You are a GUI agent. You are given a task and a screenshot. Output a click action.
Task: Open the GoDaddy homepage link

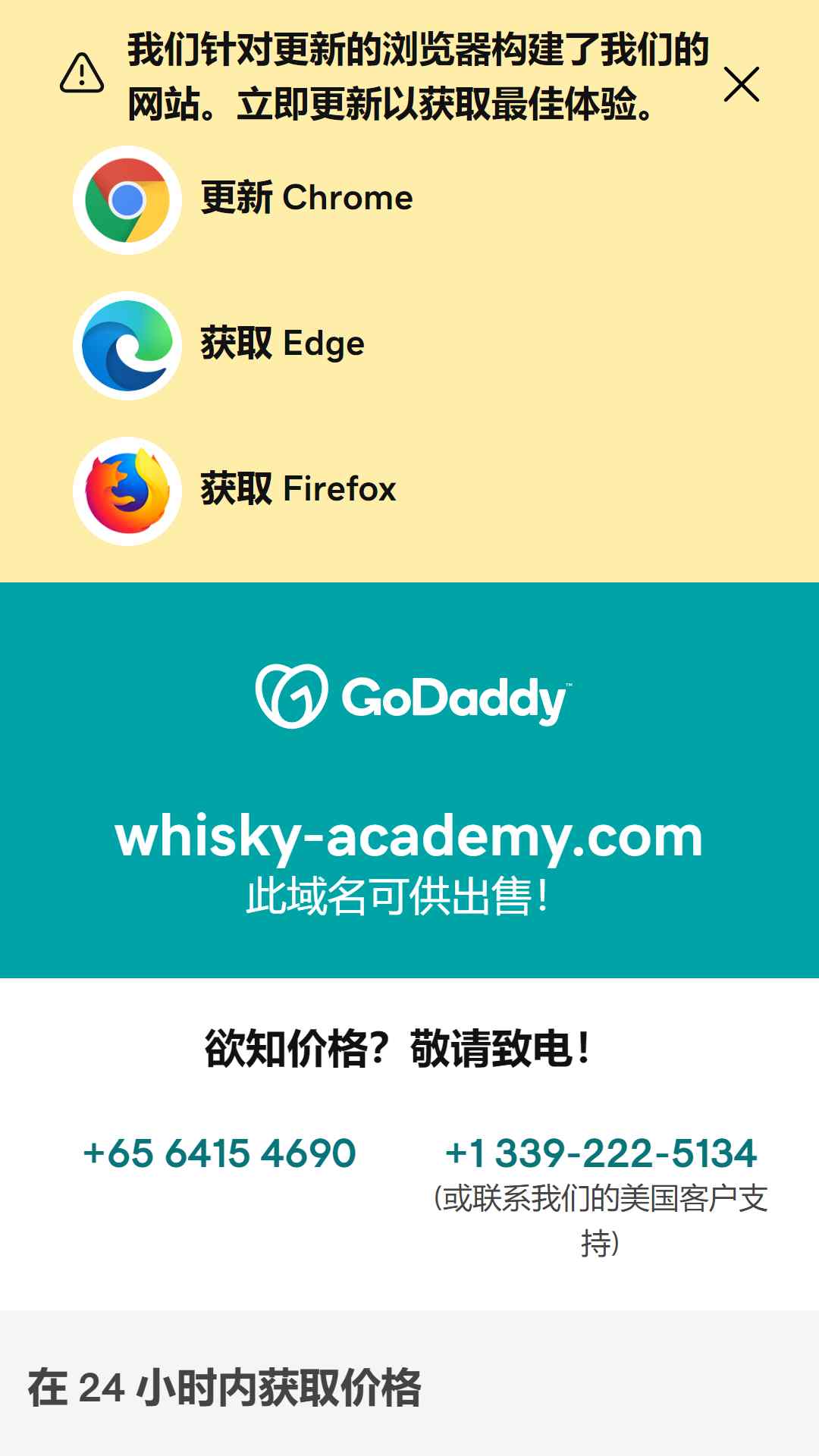pos(413,696)
